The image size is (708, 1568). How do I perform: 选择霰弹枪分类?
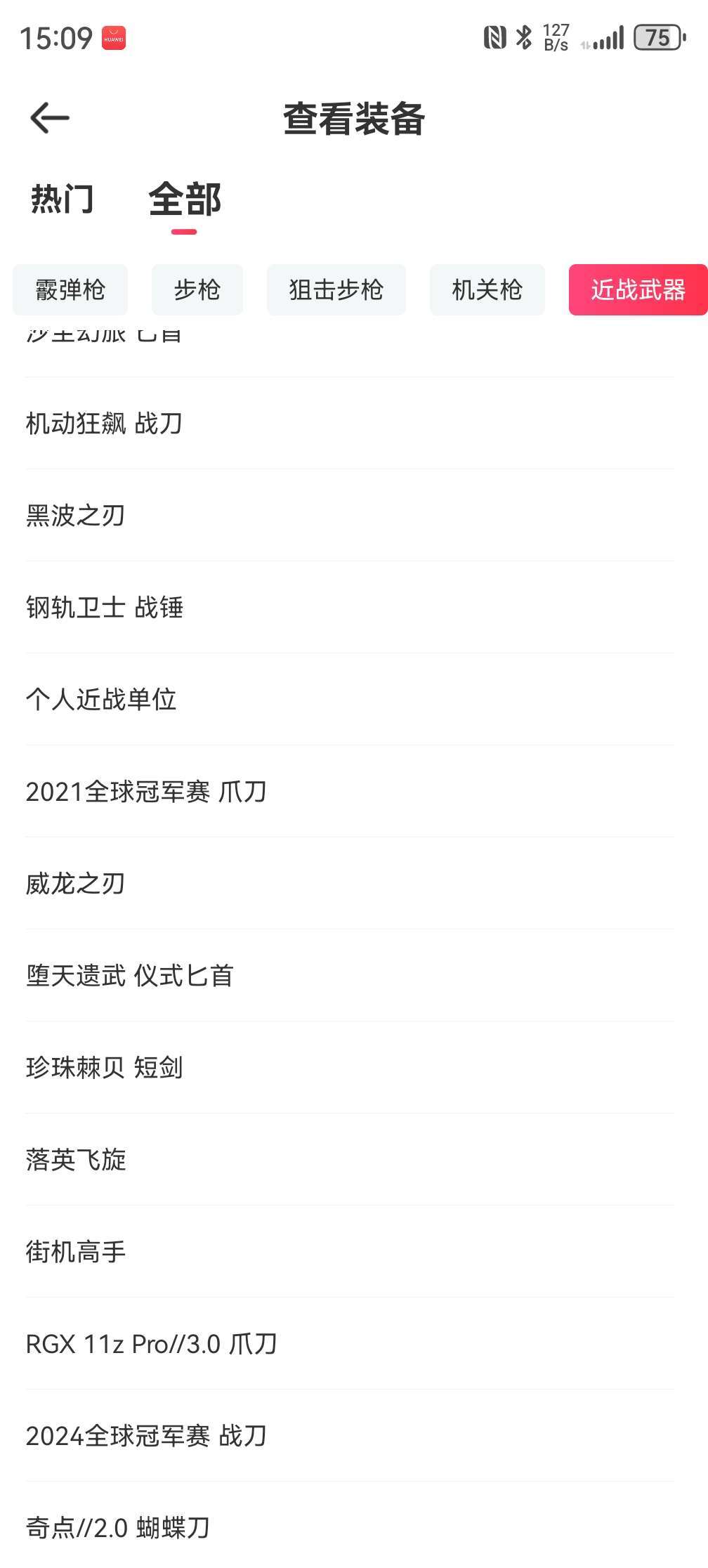[70, 290]
